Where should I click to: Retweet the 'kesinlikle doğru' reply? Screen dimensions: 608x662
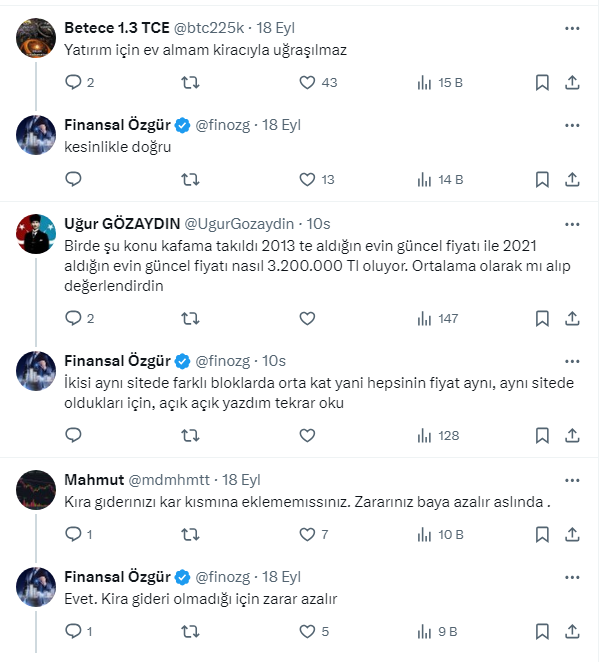[x=190, y=180]
